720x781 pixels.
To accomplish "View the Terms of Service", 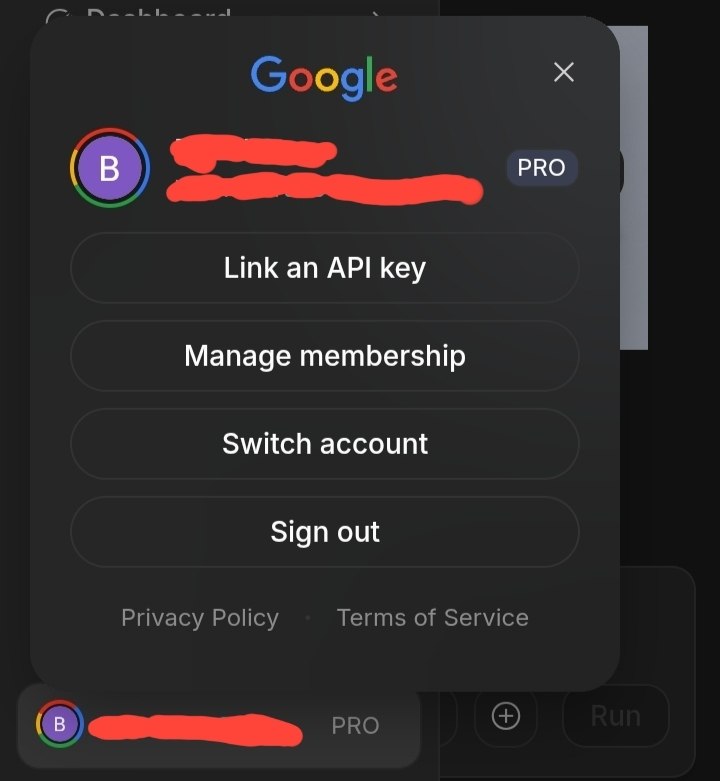I will point(432,618).
